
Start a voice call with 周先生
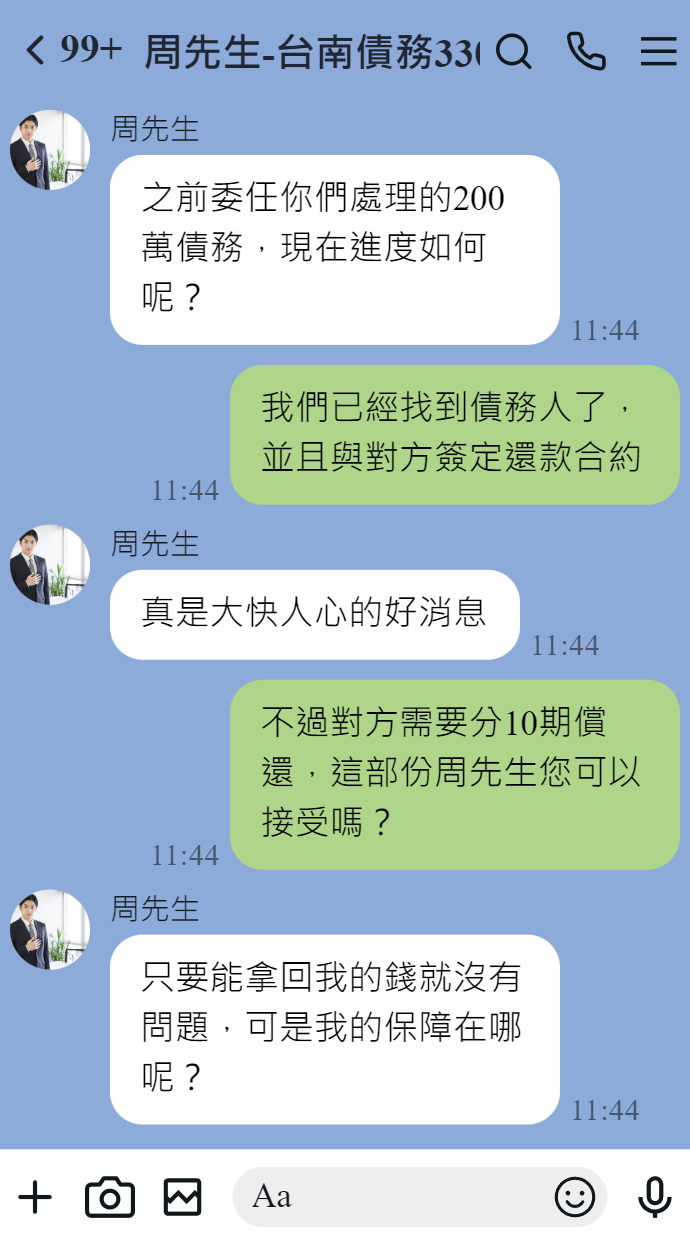(586, 51)
